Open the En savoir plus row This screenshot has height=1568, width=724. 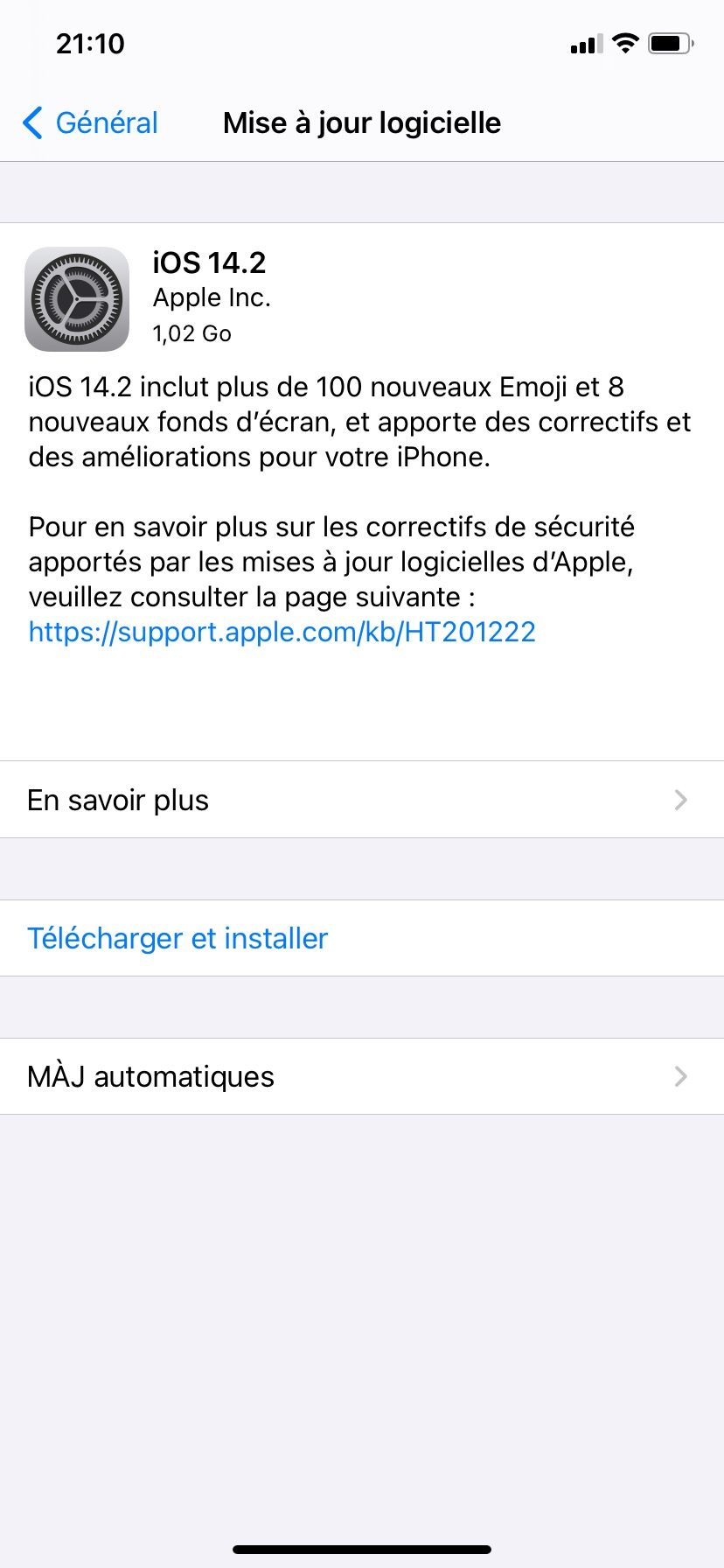pyautogui.click(x=362, y=800)
